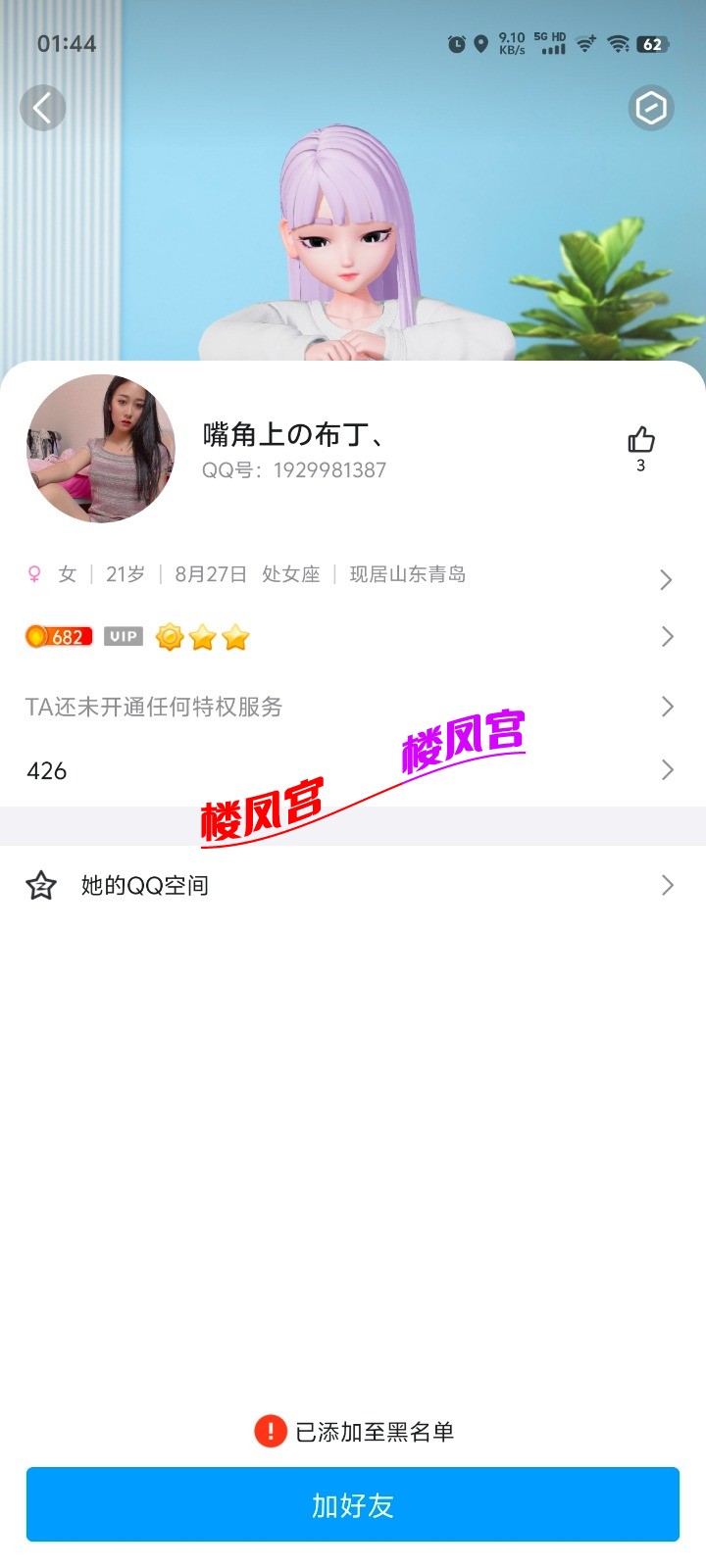The image size is (706, 1568).
Task: Expand the VIP level row chevron
Action: click(x=667, y=637)
